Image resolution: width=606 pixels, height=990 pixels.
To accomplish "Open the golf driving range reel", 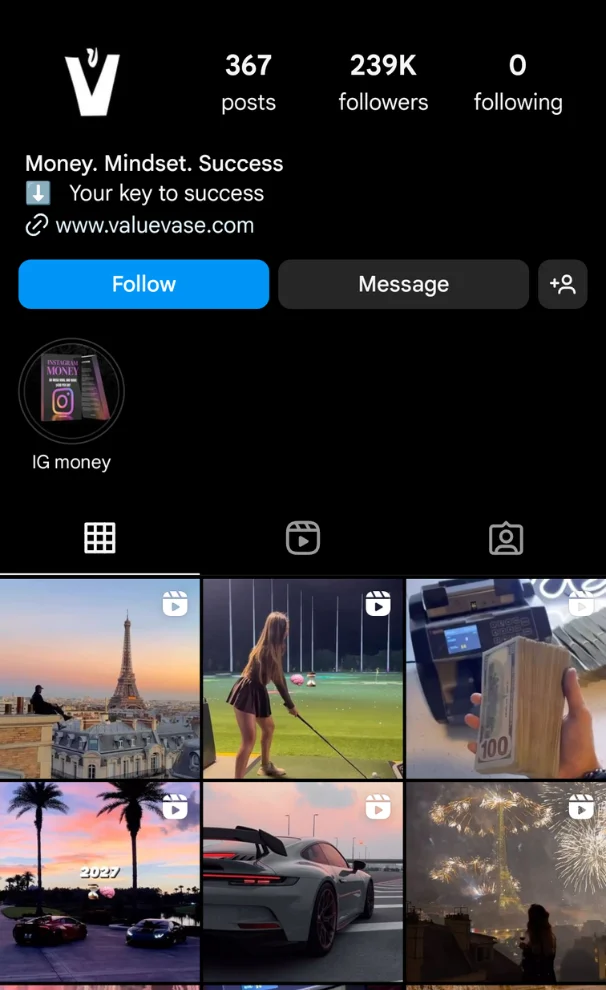I will coord(303,678).
